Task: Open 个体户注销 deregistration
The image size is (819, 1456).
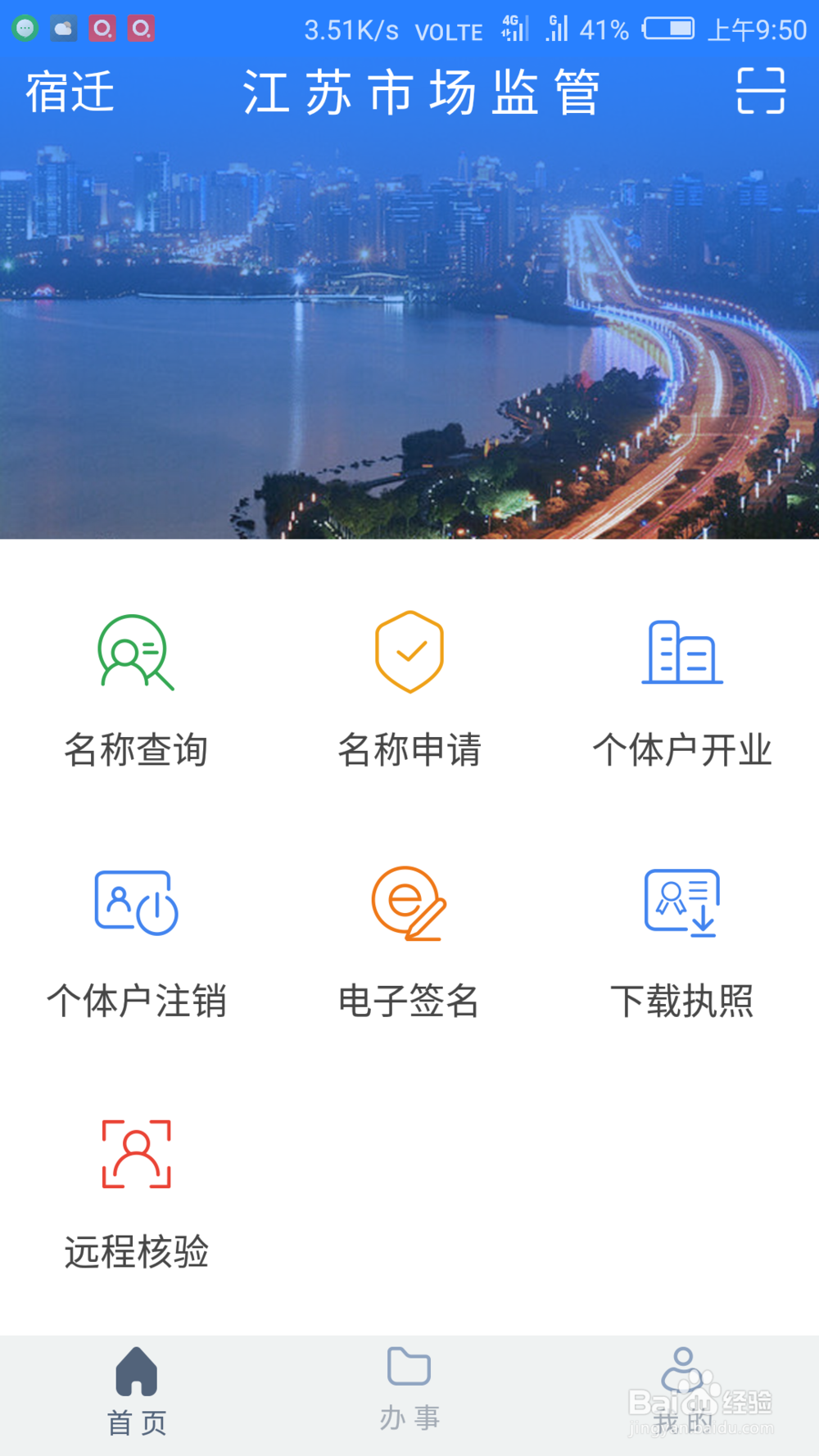Action: [136, 943]
